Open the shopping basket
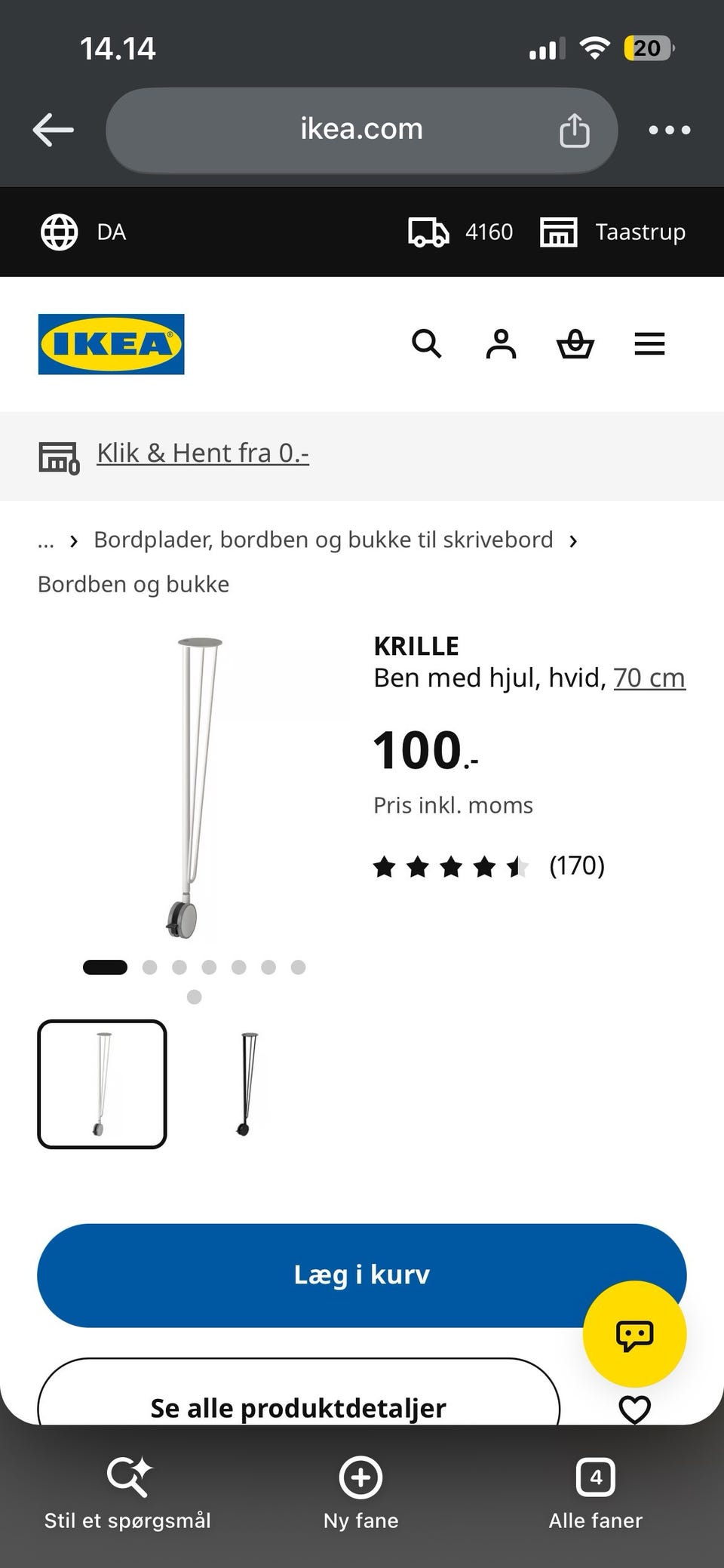The height and width of the screenshot is (1568, 724). 575,344
